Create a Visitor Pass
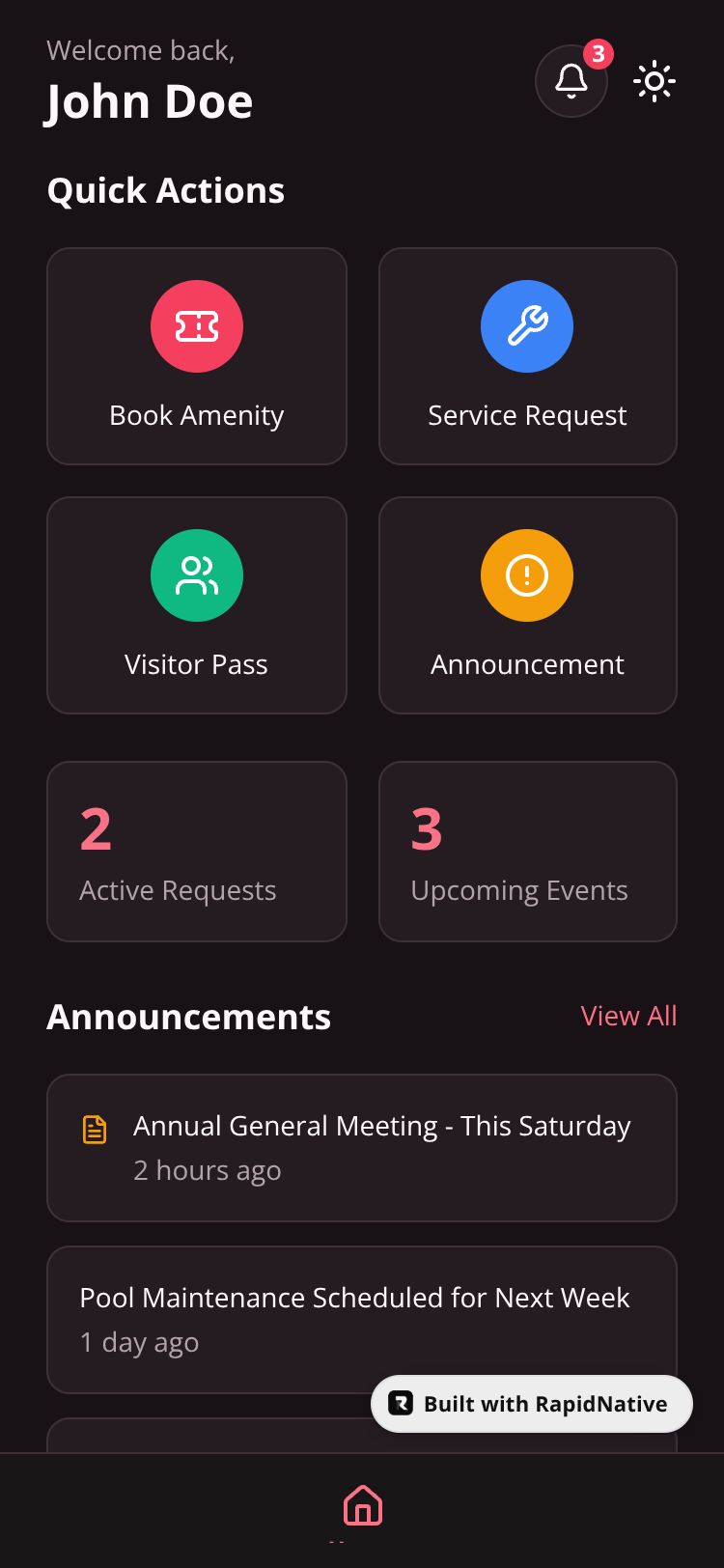 (x=197, y=605)
